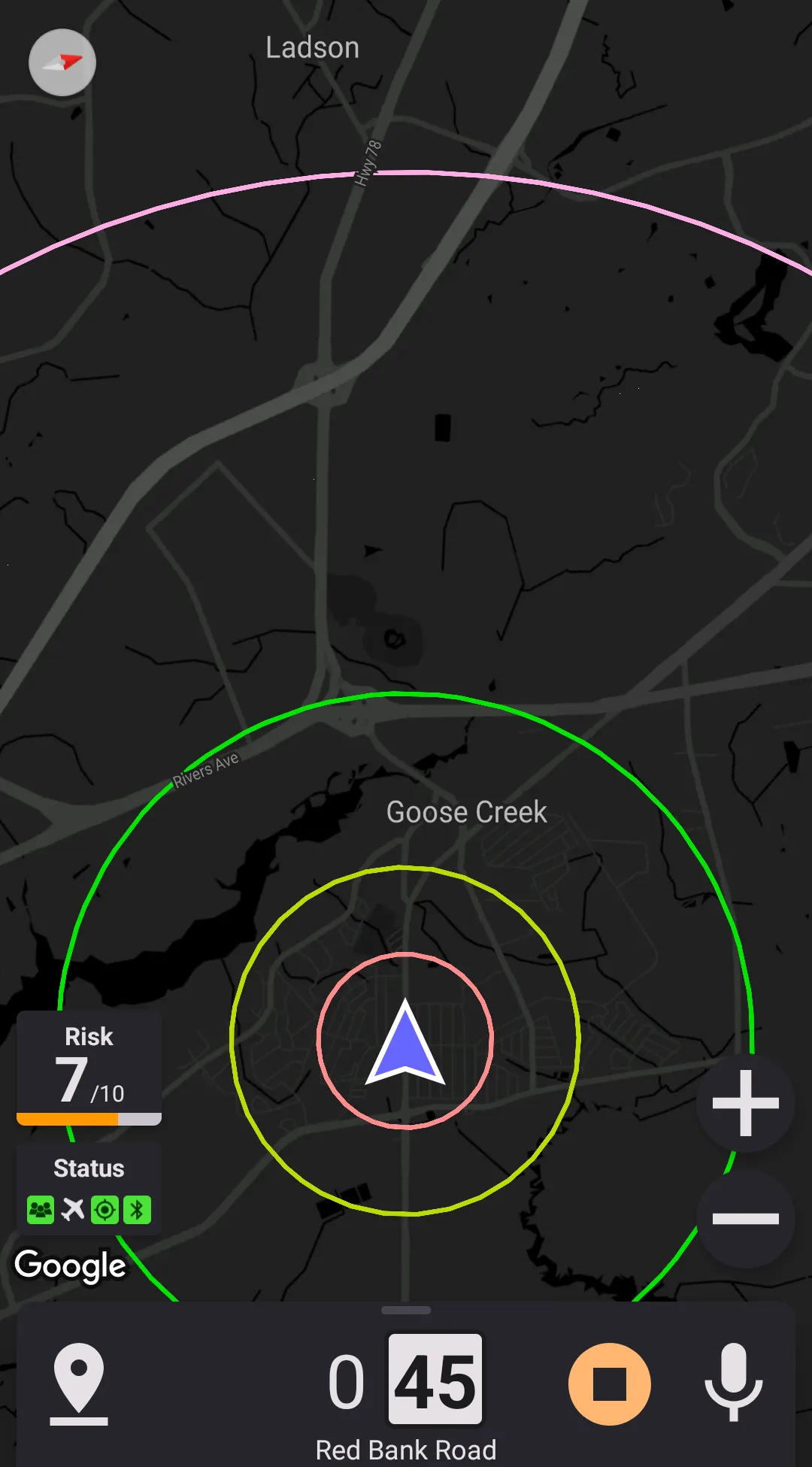This screenshot has width=812, height=1467.
Task: Expand the bottom panel handle
Action: (406, 1311)
